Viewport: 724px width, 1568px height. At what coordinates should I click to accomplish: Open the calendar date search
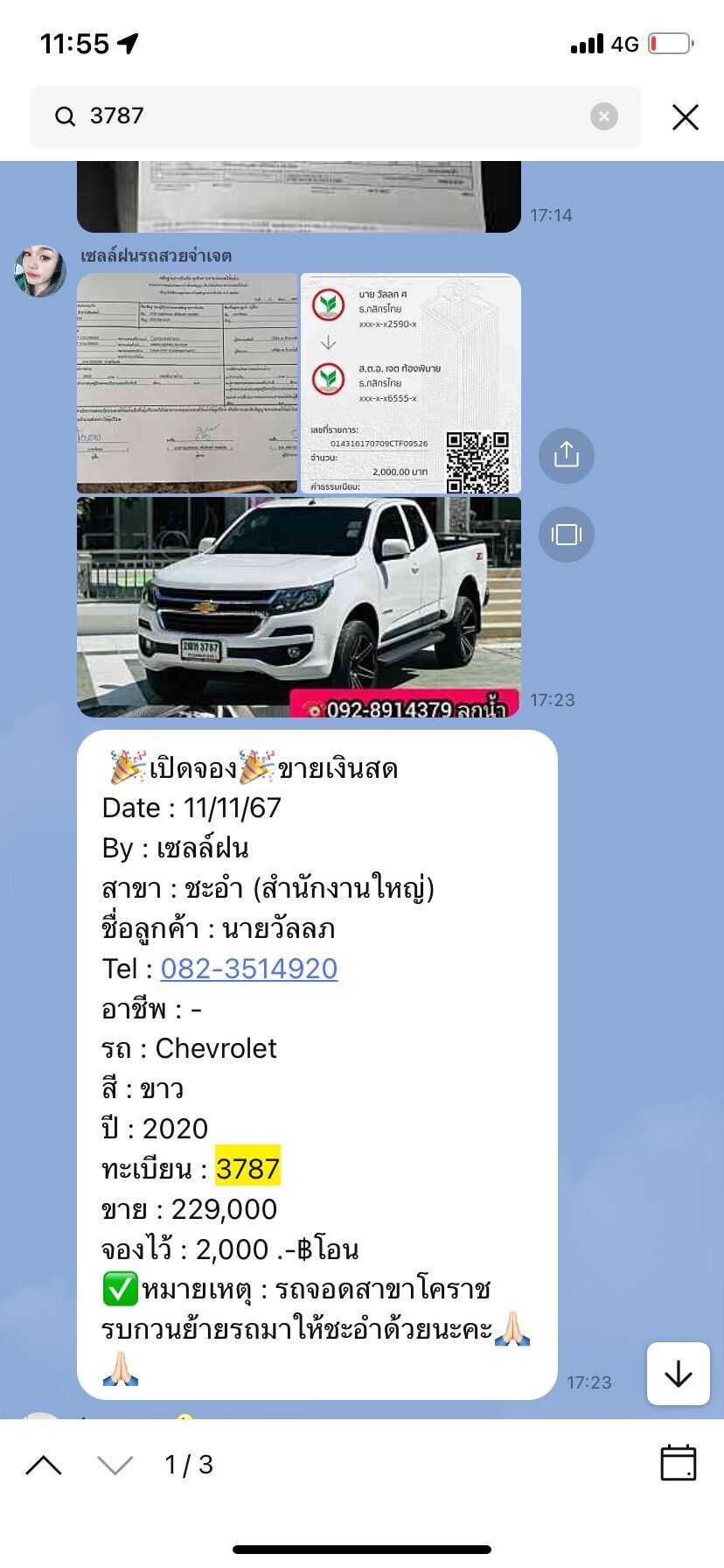click(x=679, y=1463)
